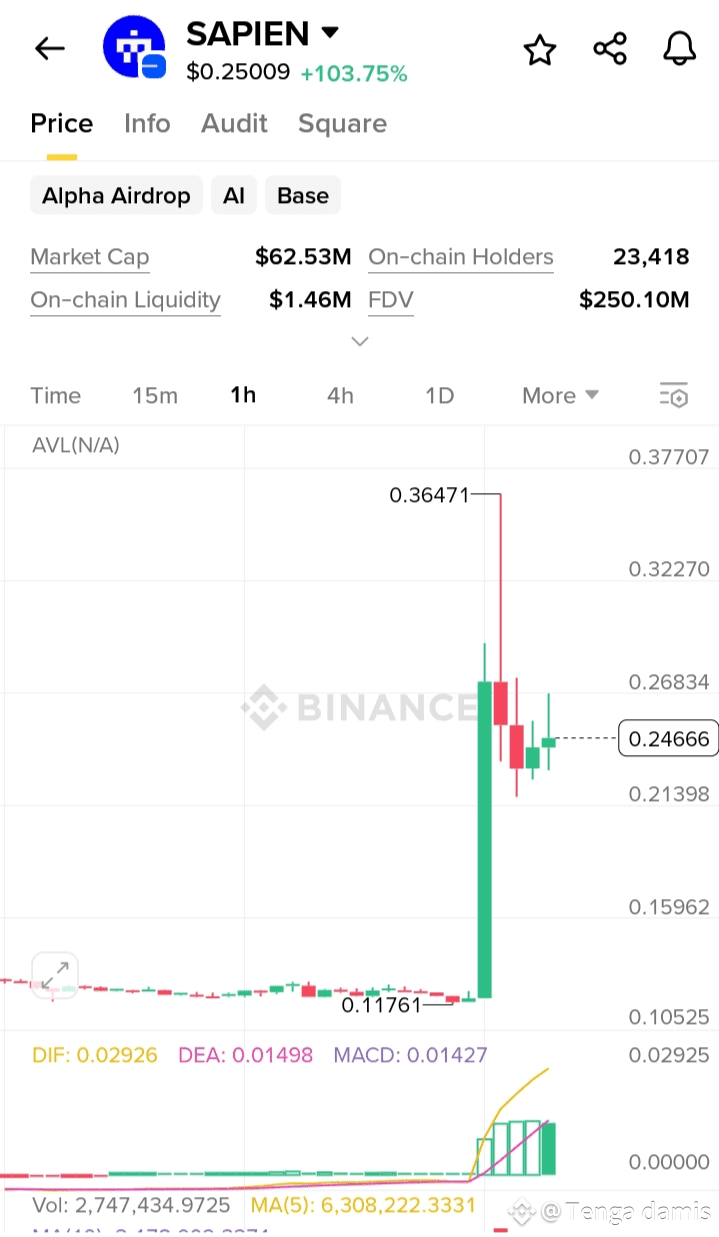This screenshot has width=719, height=1237.
Task: Select the AI tag chip
Action: (x=234, y=195)
